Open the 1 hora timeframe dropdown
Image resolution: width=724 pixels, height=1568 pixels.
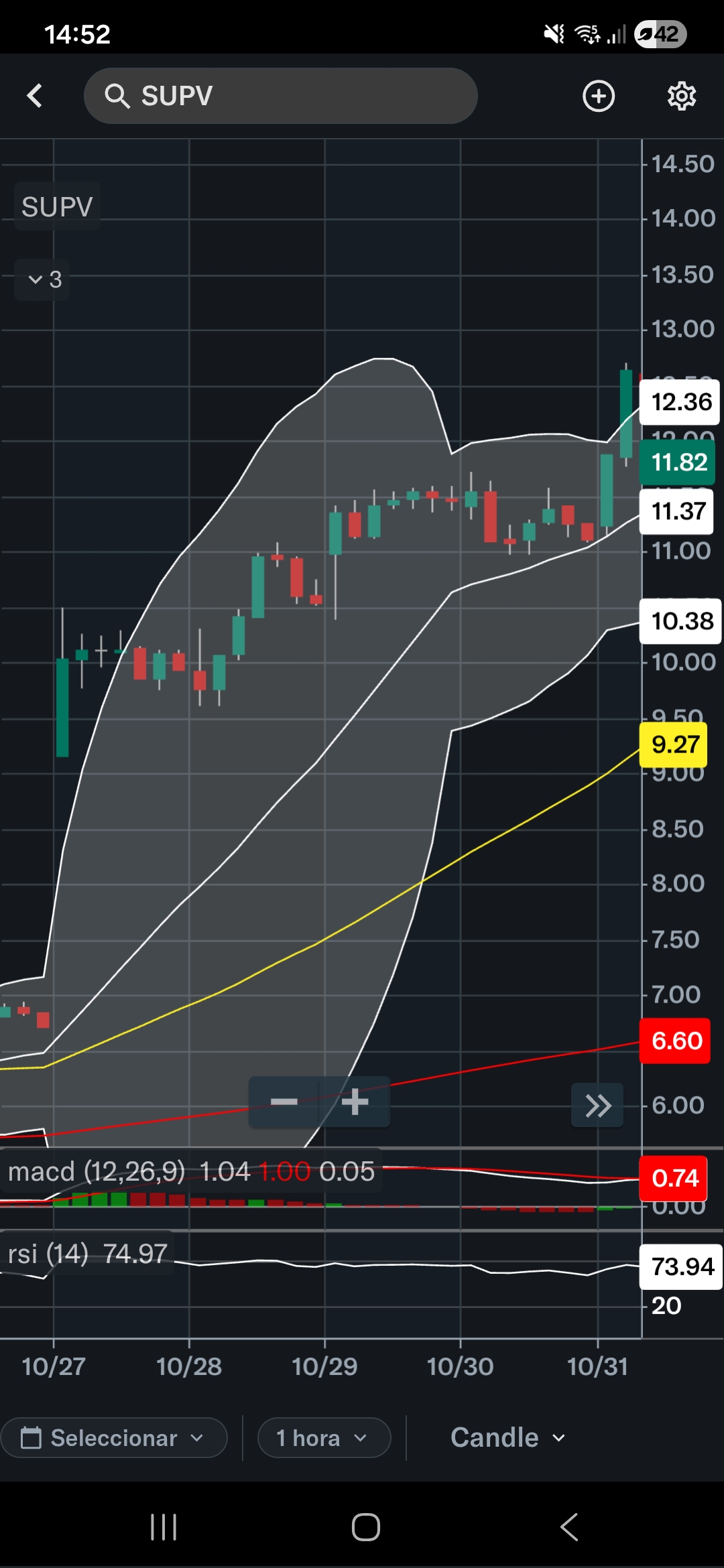pos(324,1437)
